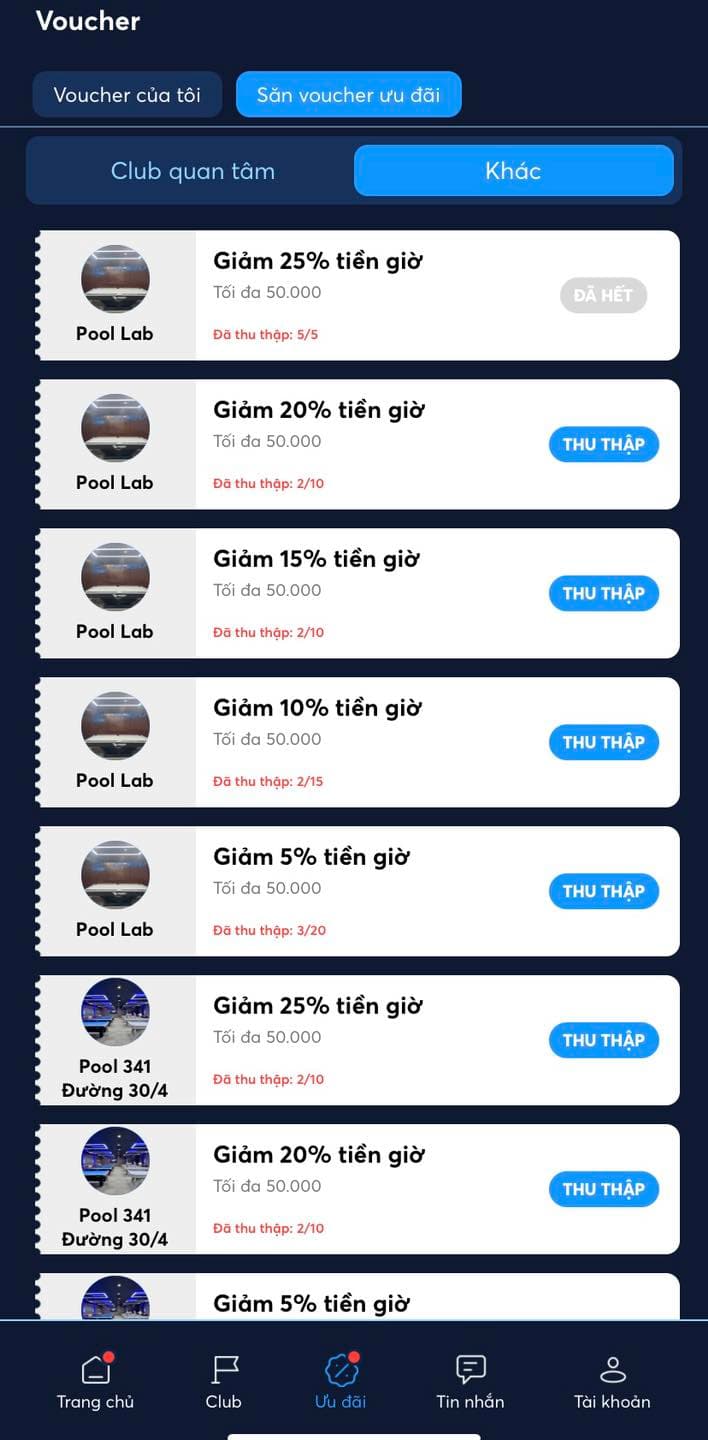The image size is (708, 1440).
Task: Open Tin nhắn messages
Action: 470,1382
